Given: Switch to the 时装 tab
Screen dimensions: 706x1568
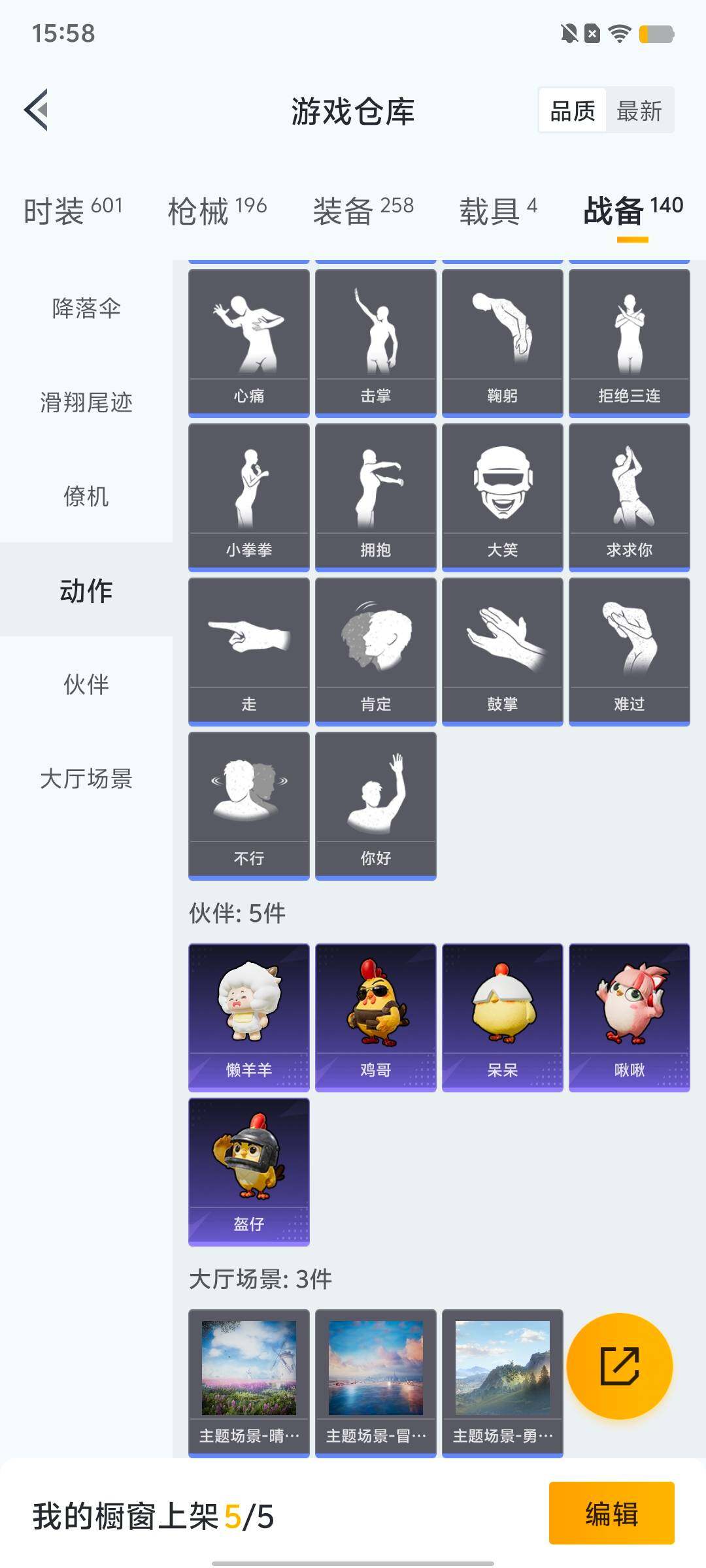Looking at the screenshot, I should (73, 210).
